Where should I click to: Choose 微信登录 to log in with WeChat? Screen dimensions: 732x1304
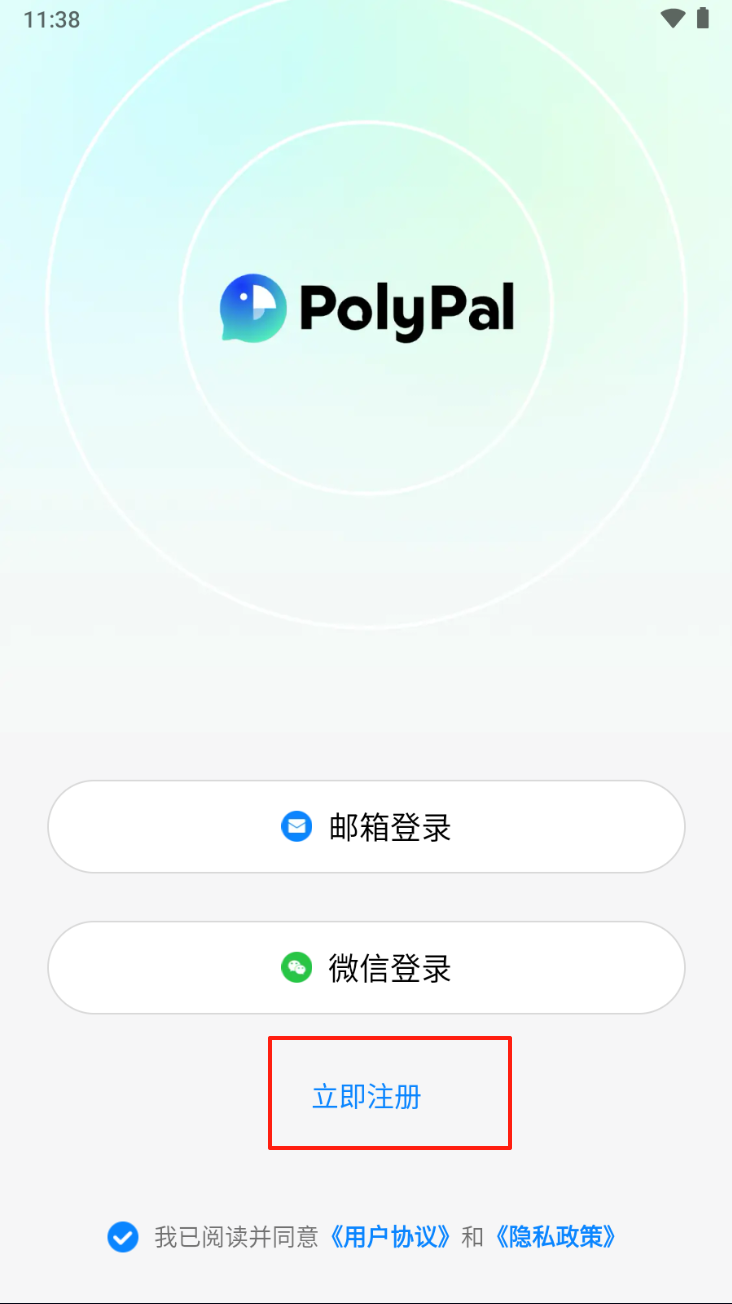366,968
